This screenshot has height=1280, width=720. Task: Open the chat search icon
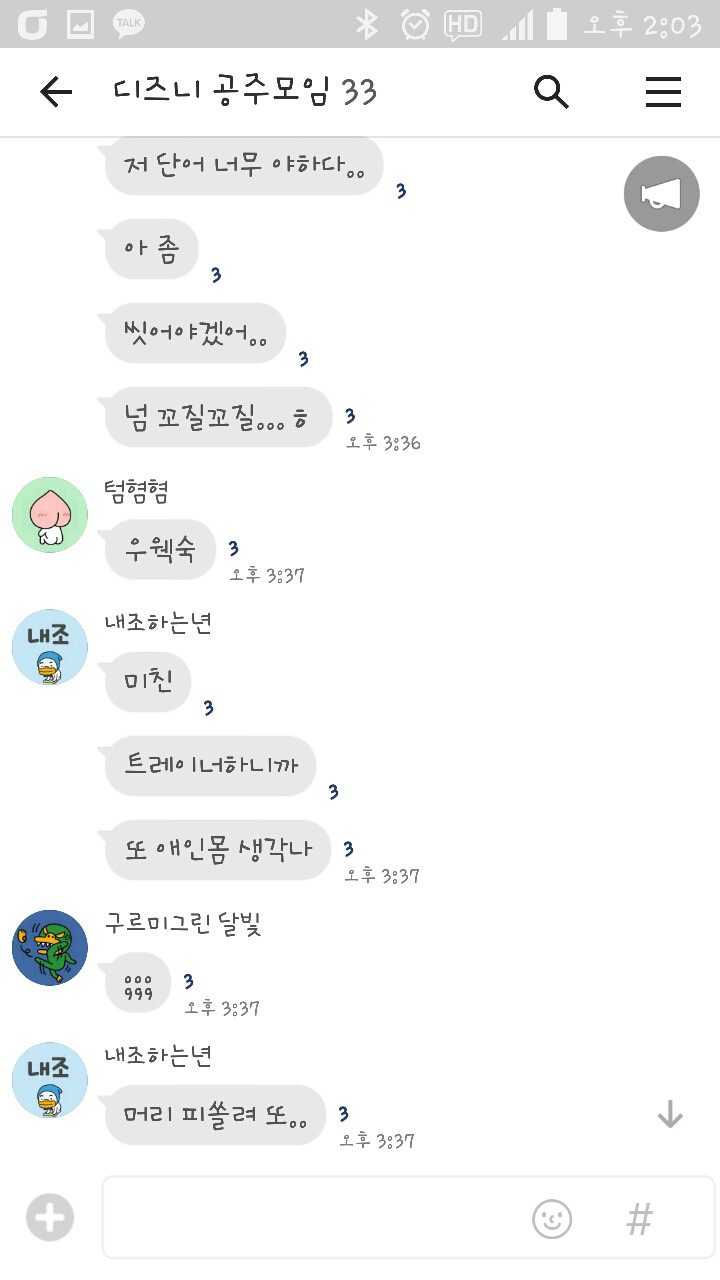click(x=551, y=92)
